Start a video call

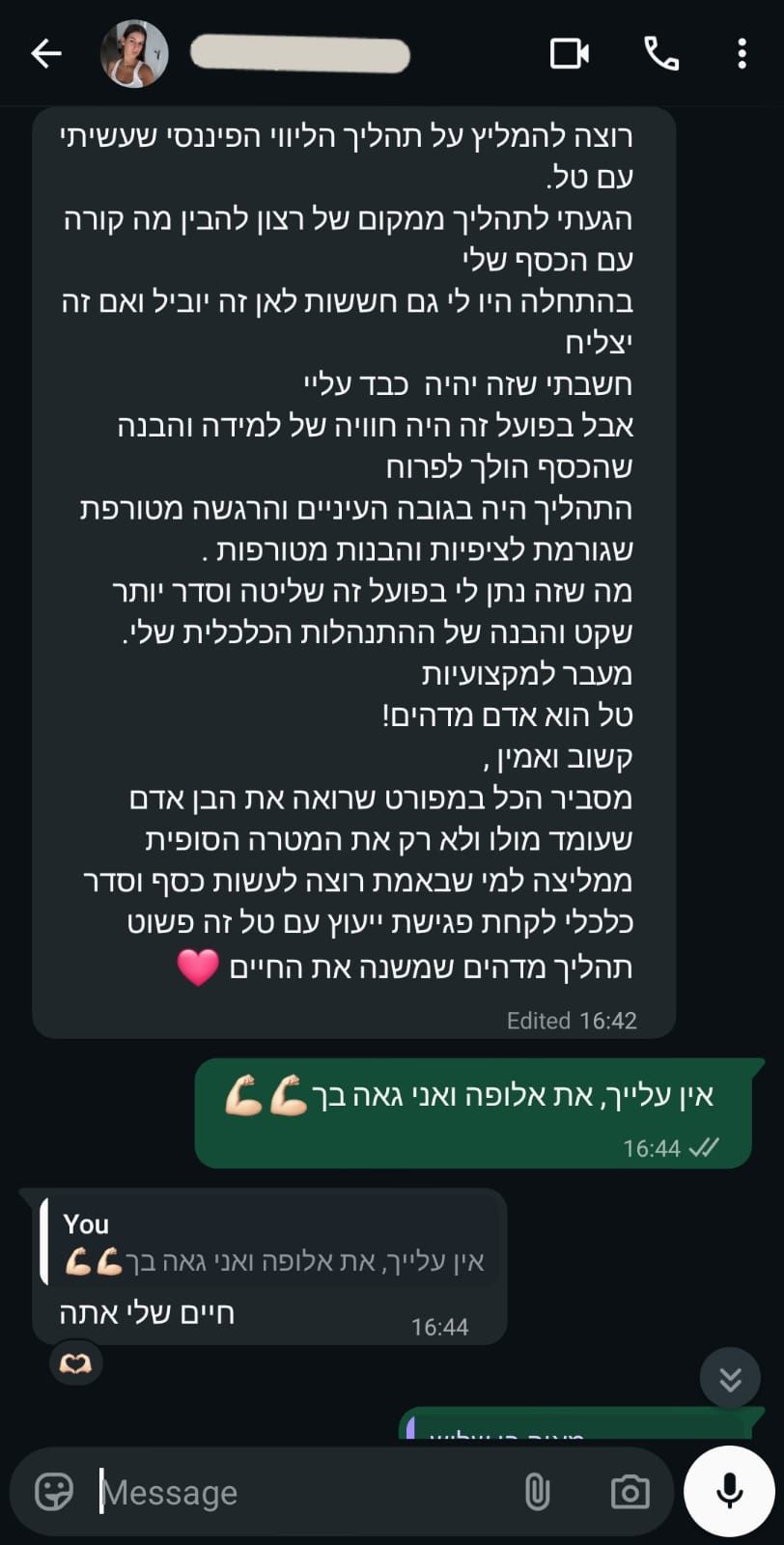tap(569, 54)
